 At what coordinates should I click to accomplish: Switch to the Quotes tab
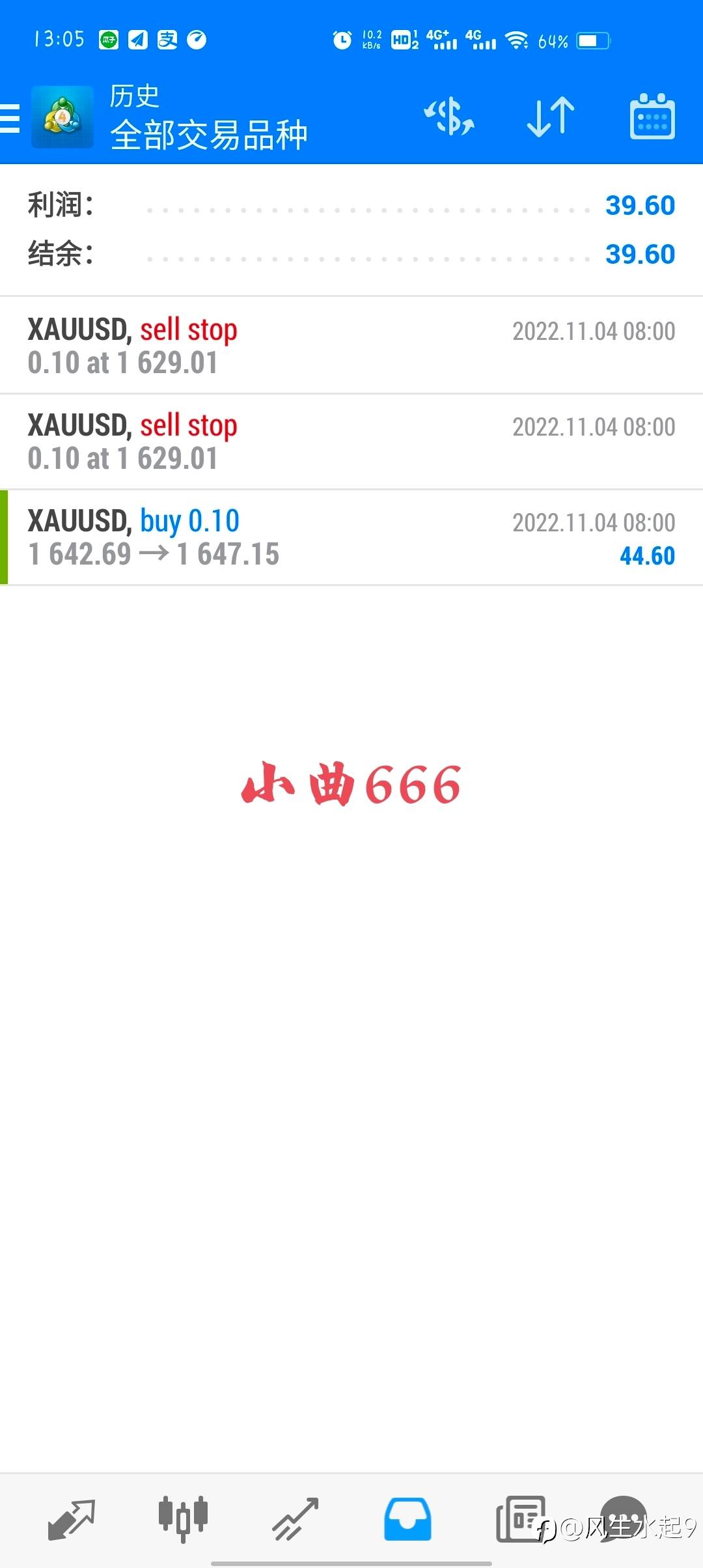pyautogui.click(x=72, y=1519)
